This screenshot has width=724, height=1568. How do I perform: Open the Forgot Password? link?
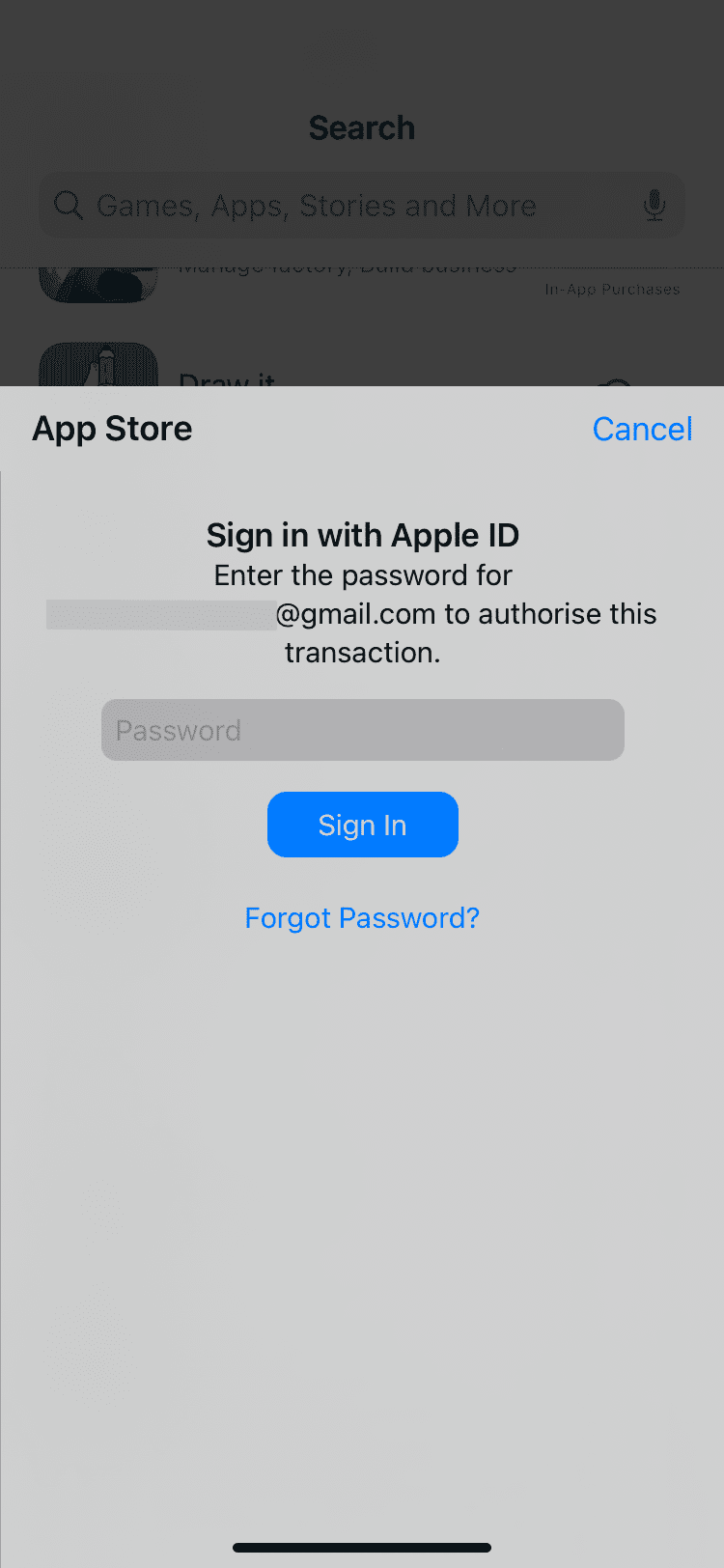[x=362, y=917]
